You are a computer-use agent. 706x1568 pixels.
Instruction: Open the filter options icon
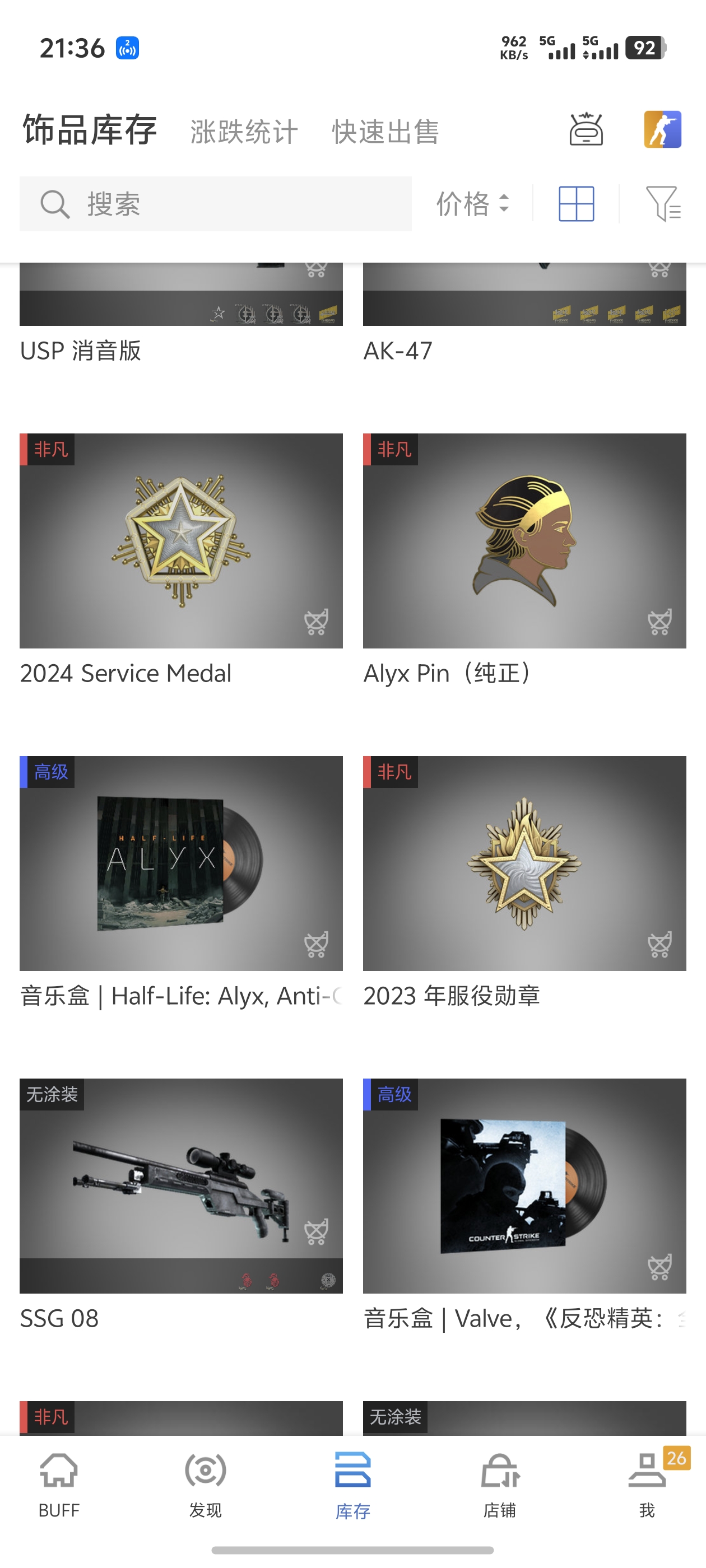coord(663,204)
